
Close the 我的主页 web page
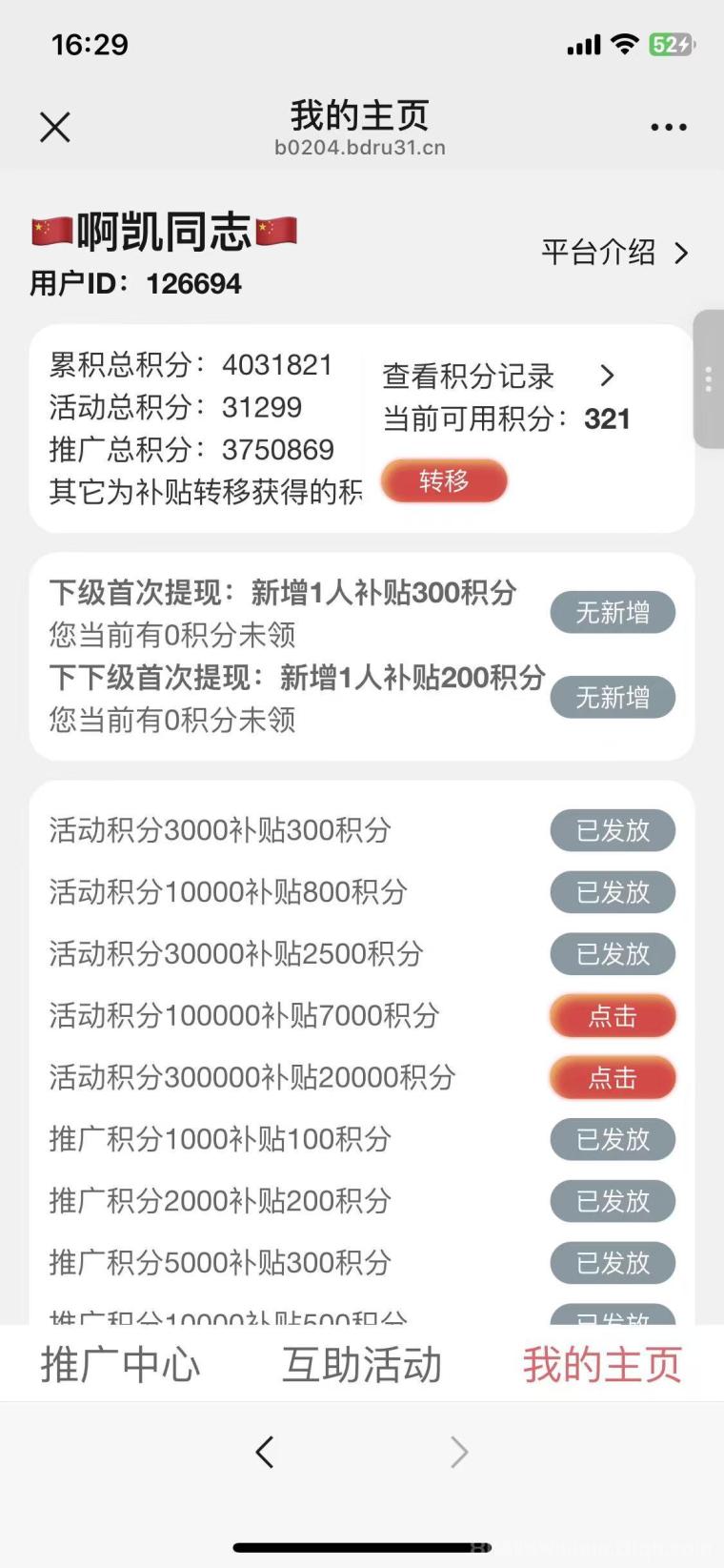[55, 127]
